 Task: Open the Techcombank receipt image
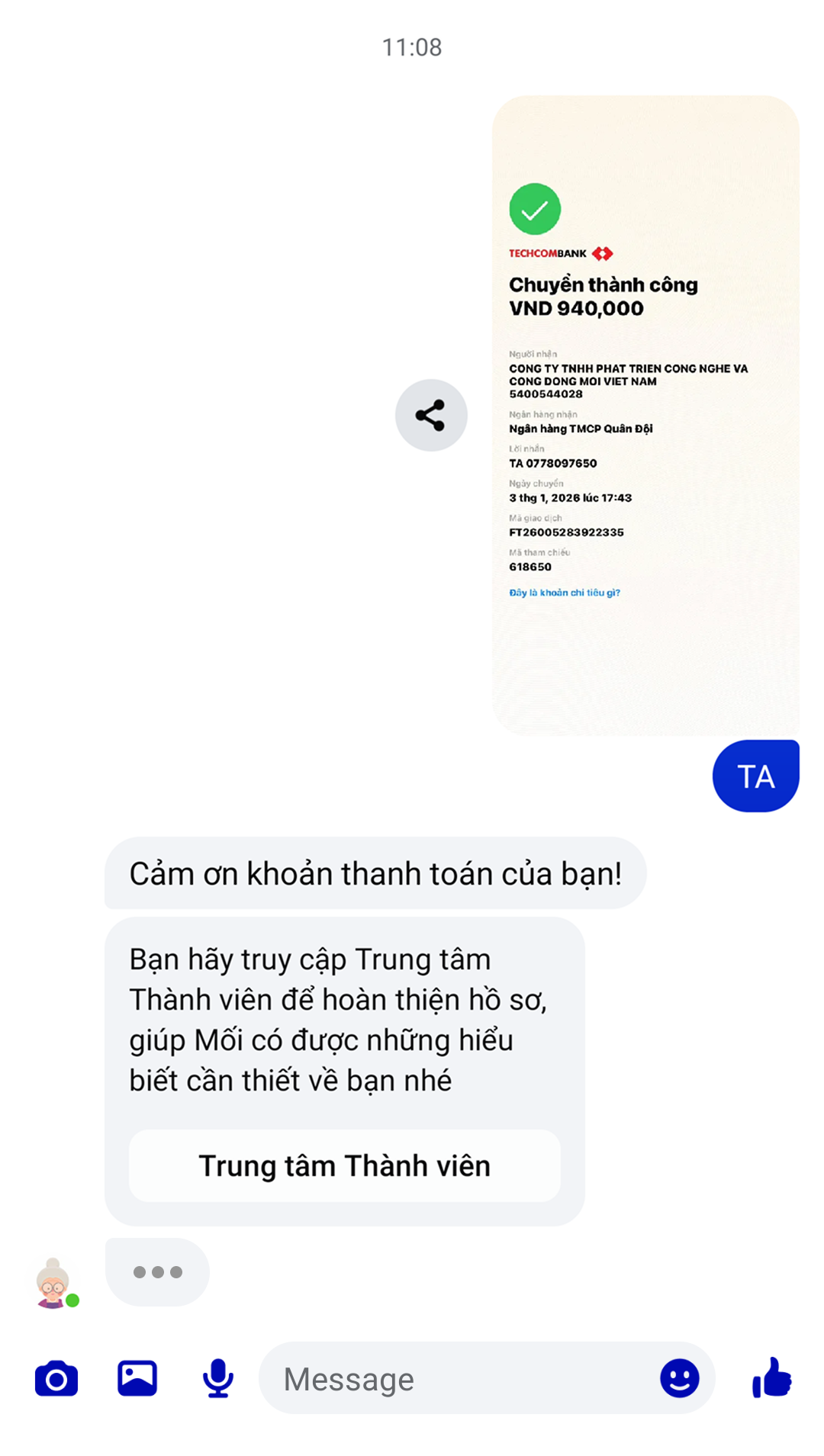645,416
